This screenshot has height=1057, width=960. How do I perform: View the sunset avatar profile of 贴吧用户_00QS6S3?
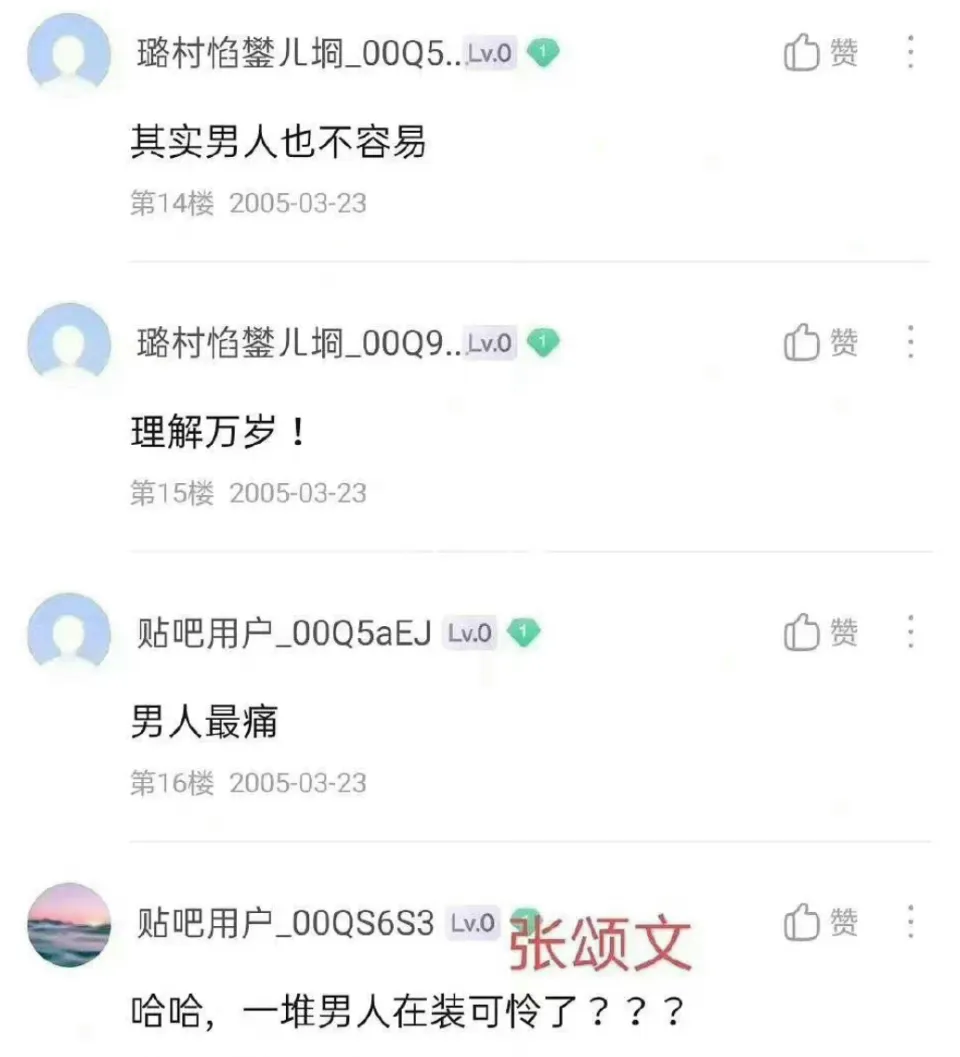click(68, 925)
